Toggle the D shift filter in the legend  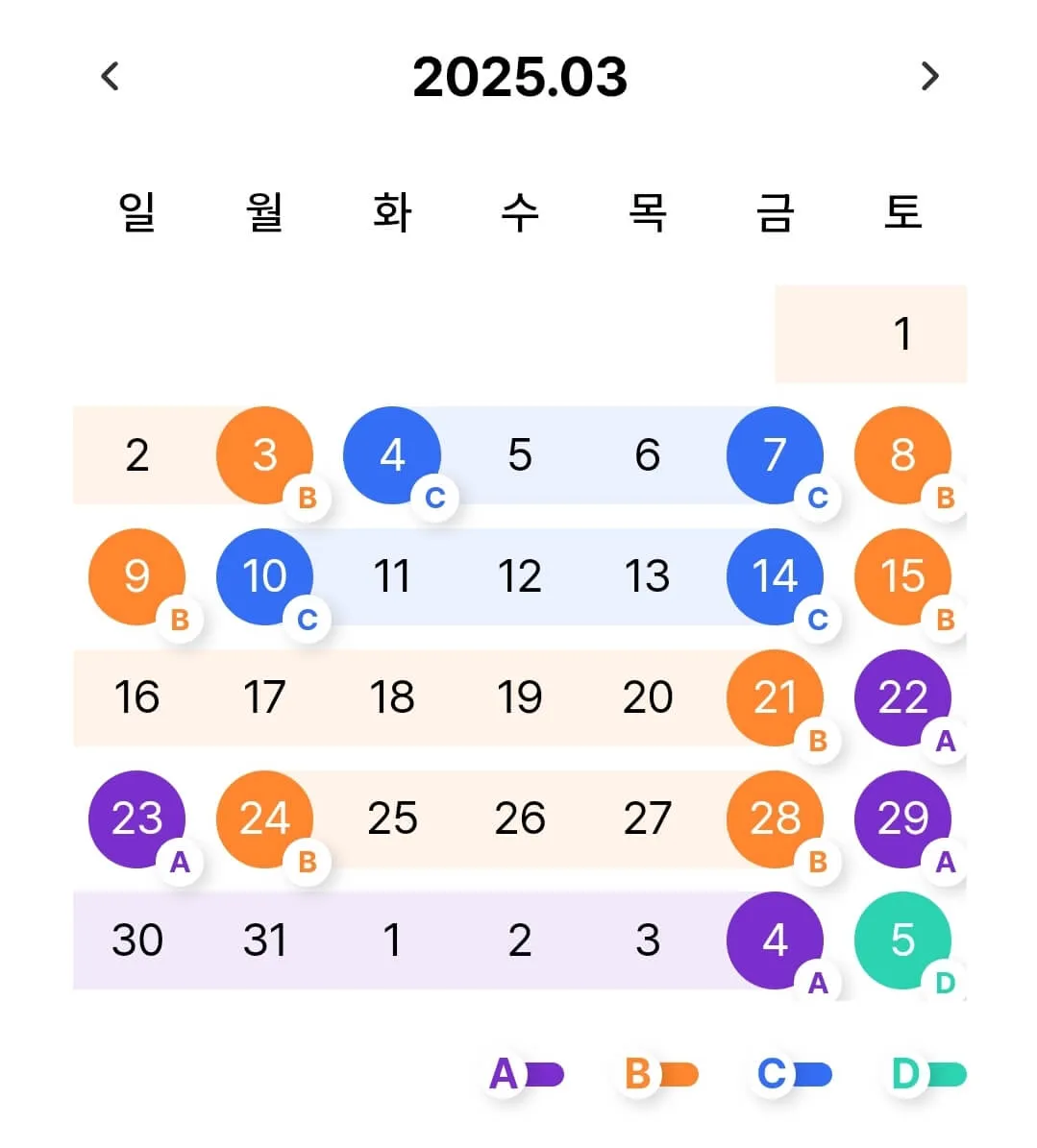tap(931, 1075)
